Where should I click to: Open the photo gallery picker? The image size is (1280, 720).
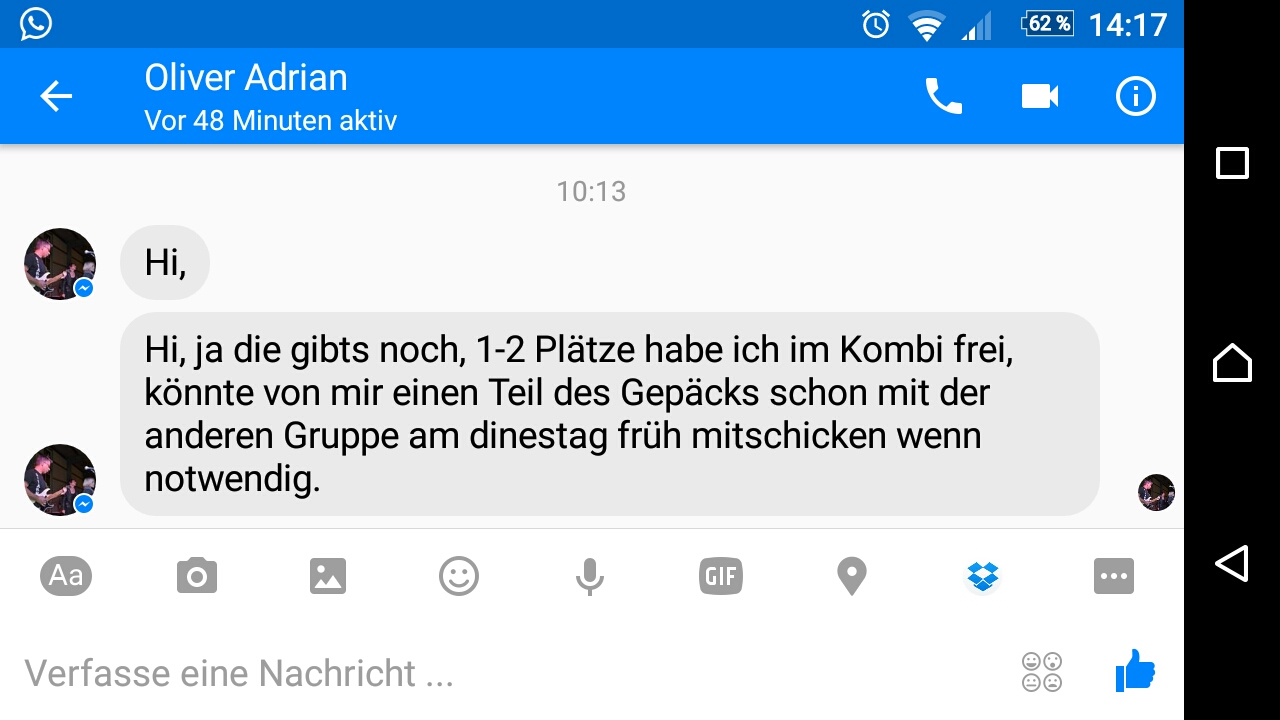(x=328, y=576)
